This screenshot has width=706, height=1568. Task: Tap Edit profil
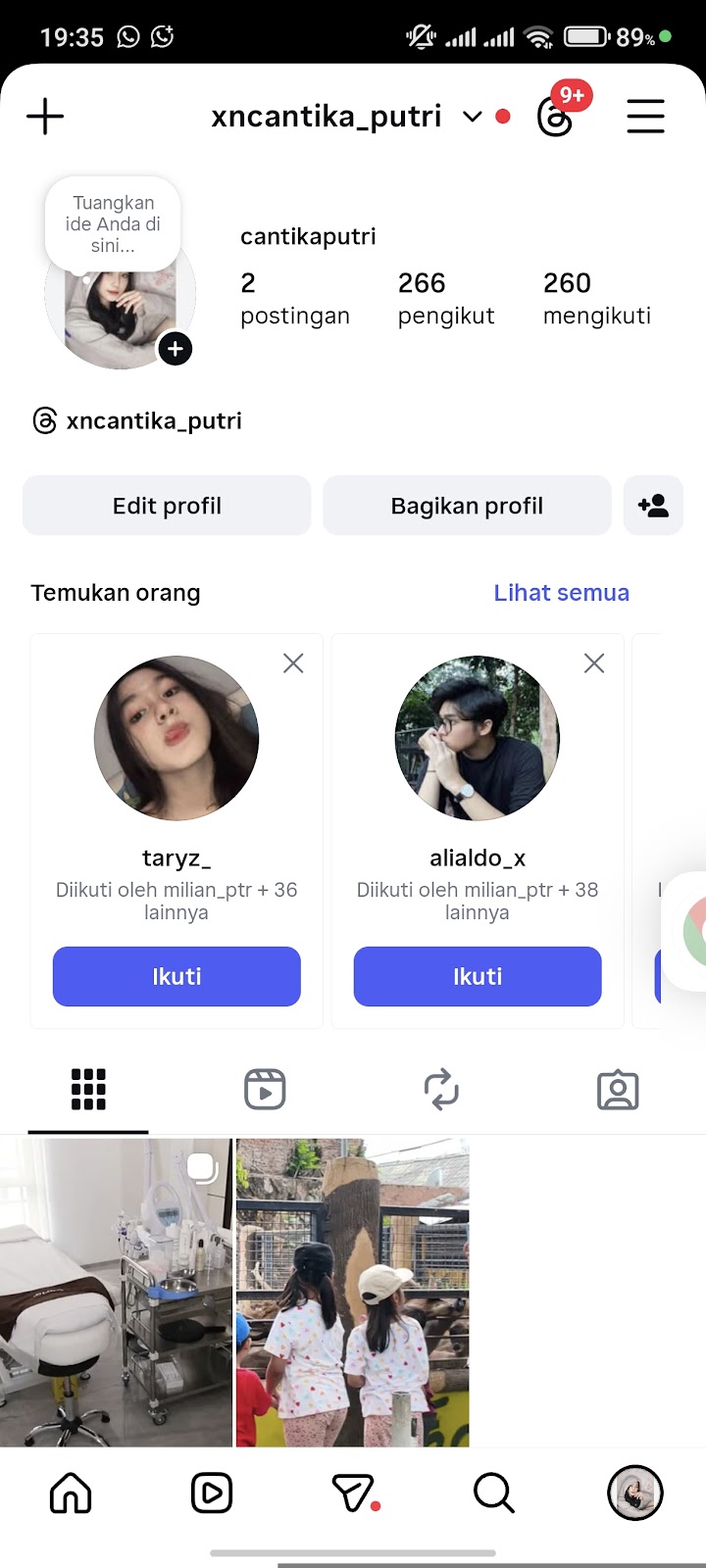pyautogui.click(x=167, y=506)
